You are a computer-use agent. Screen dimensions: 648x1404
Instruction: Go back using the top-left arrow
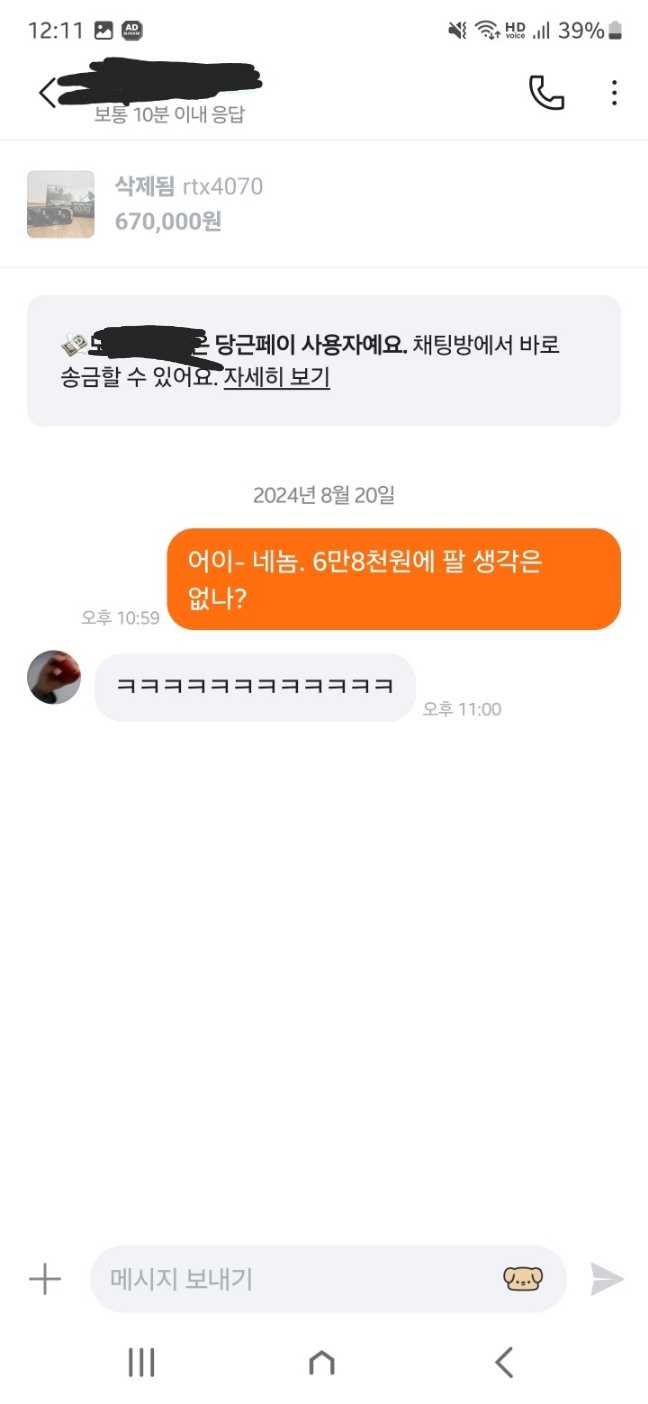(x=46, y=93)
